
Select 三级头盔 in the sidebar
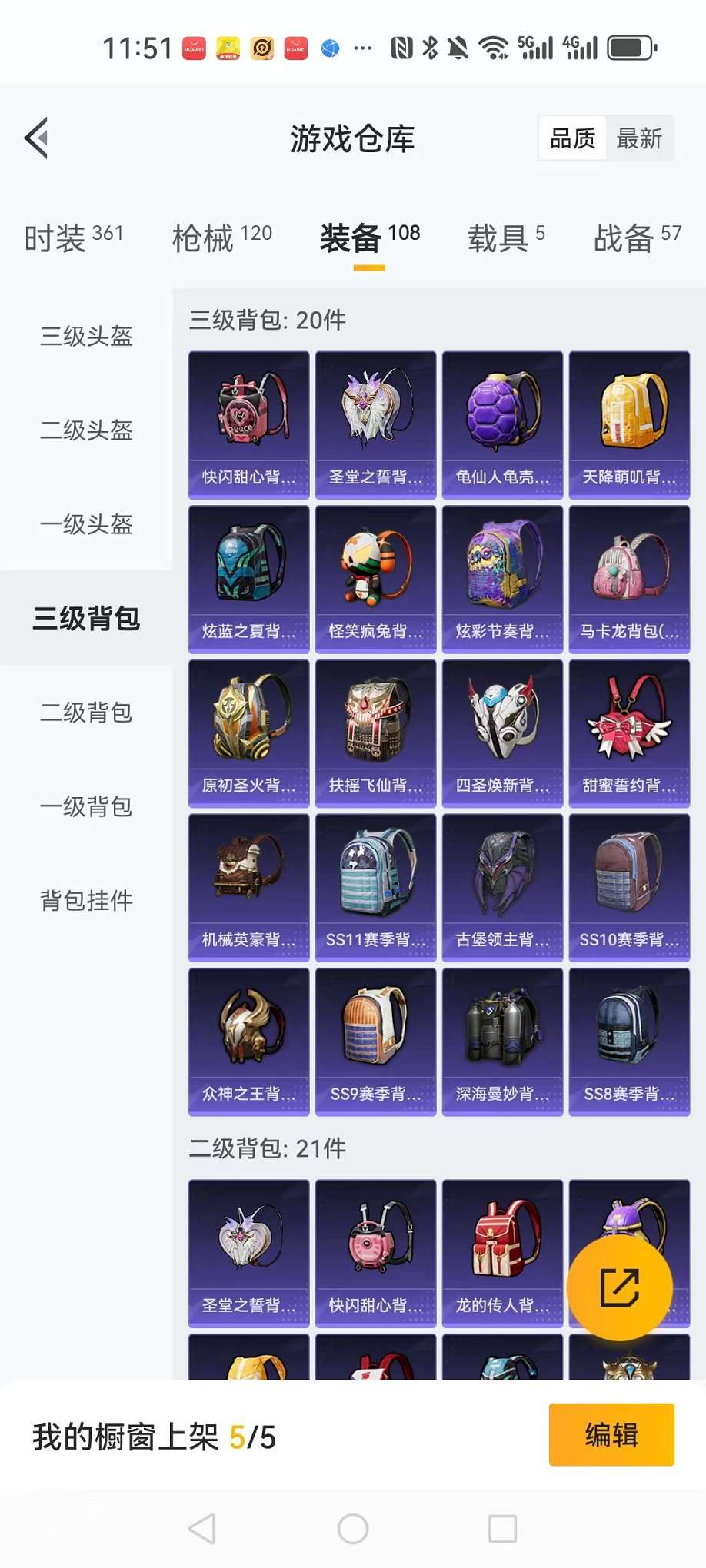[86, 336]
